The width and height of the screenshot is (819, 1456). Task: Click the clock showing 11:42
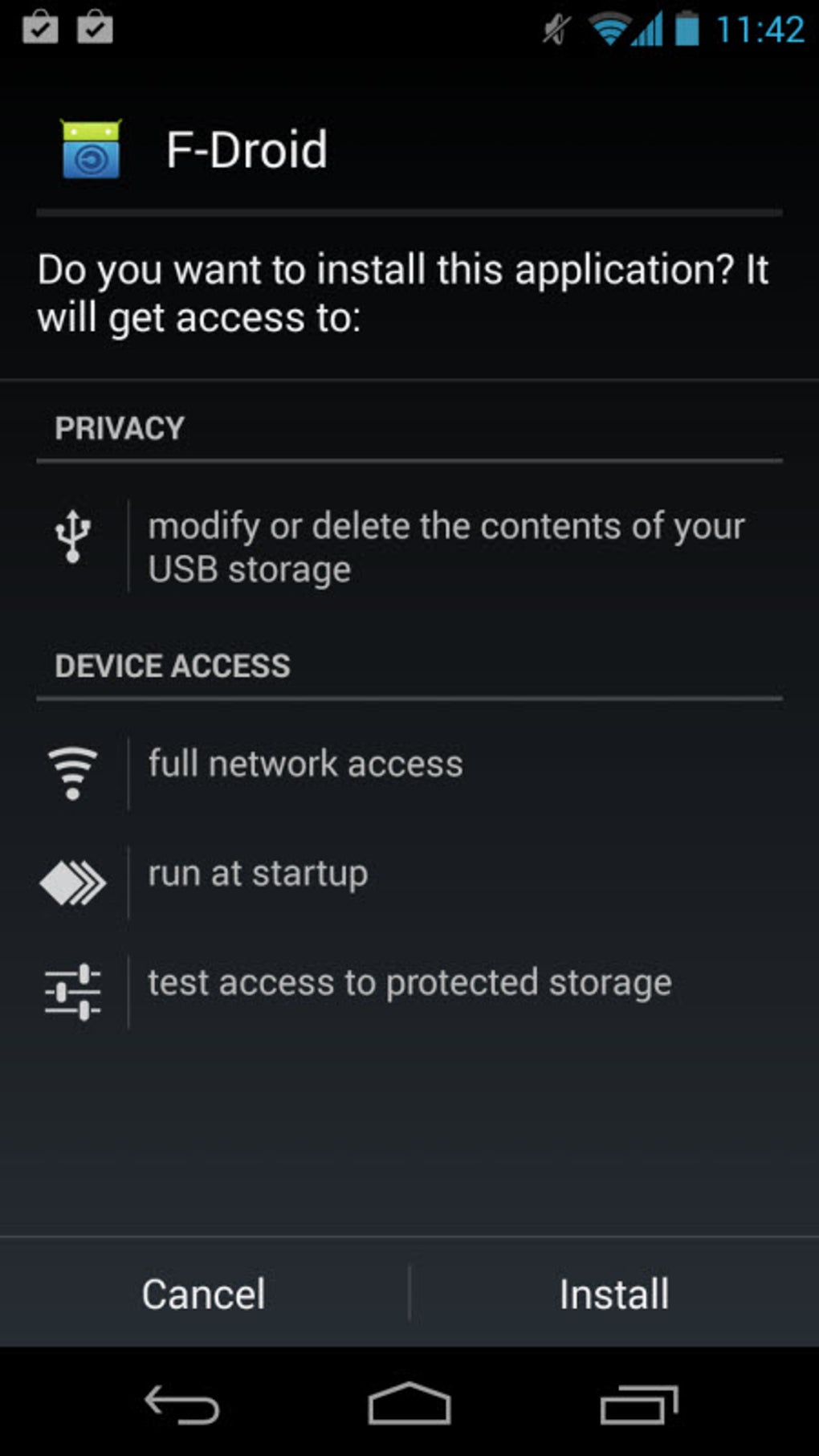pos(758,29)
